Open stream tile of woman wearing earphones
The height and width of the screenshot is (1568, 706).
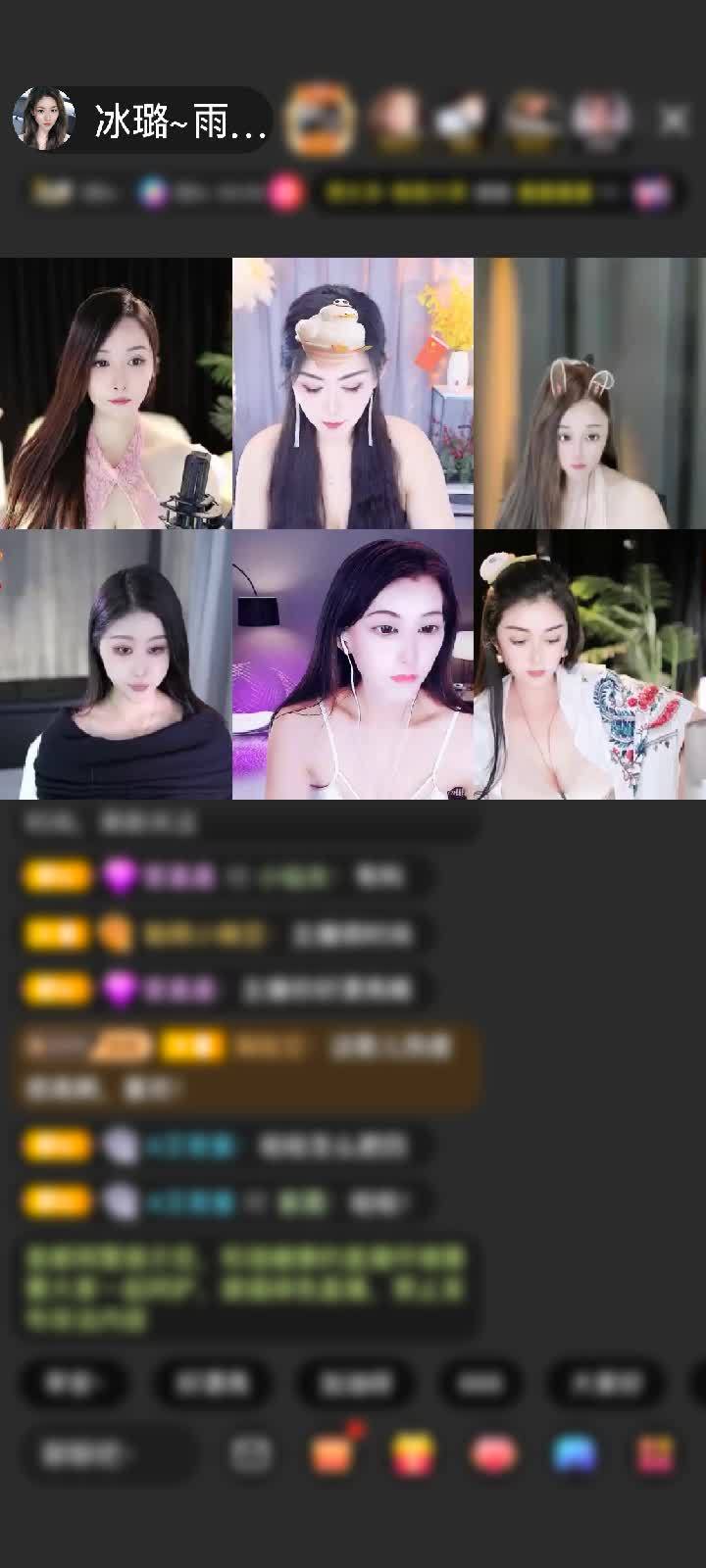[x=353, y=664]
